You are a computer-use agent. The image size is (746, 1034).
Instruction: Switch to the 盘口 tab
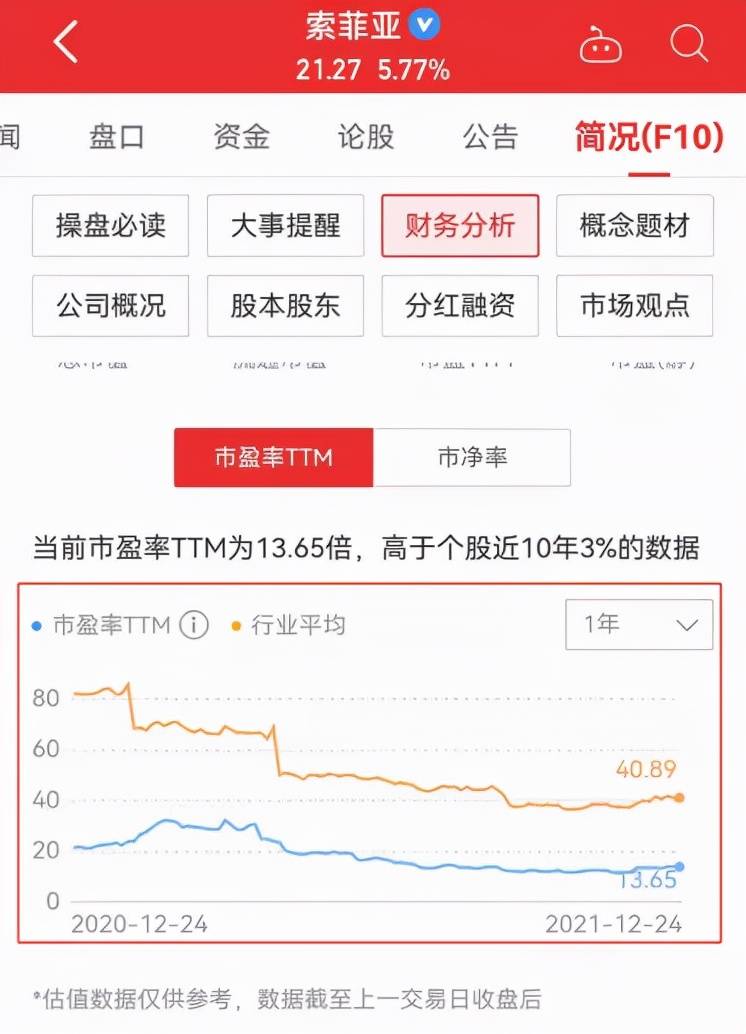click(x=117, y=137)
